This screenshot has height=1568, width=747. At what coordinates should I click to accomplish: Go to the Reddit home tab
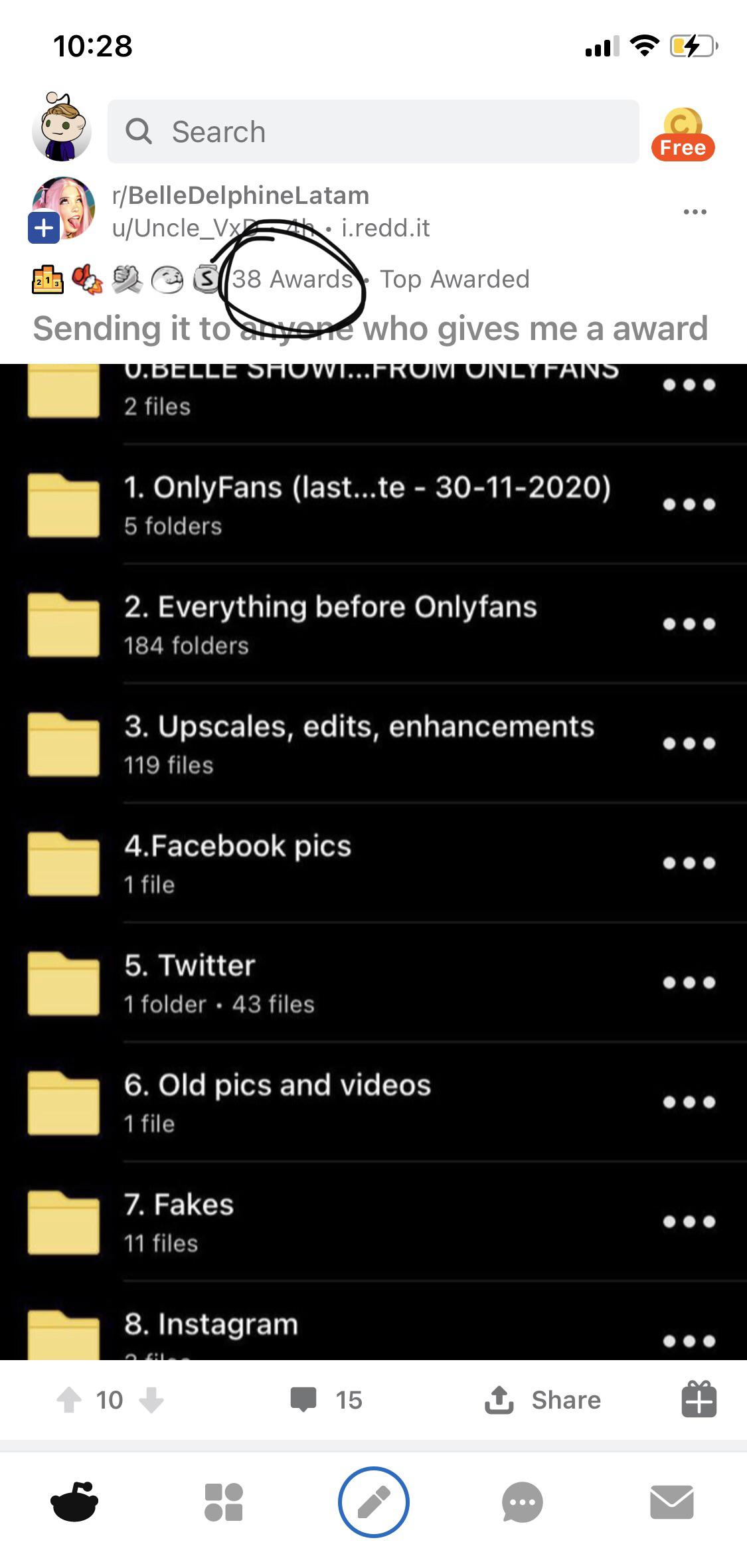(x=74, y=1502)
